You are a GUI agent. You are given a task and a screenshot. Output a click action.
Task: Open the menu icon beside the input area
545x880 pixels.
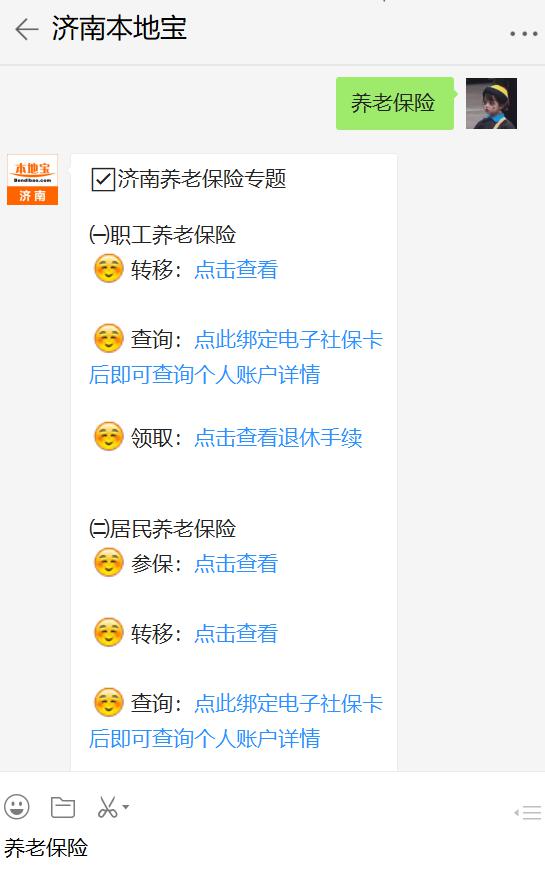click(x=528, y=812)
